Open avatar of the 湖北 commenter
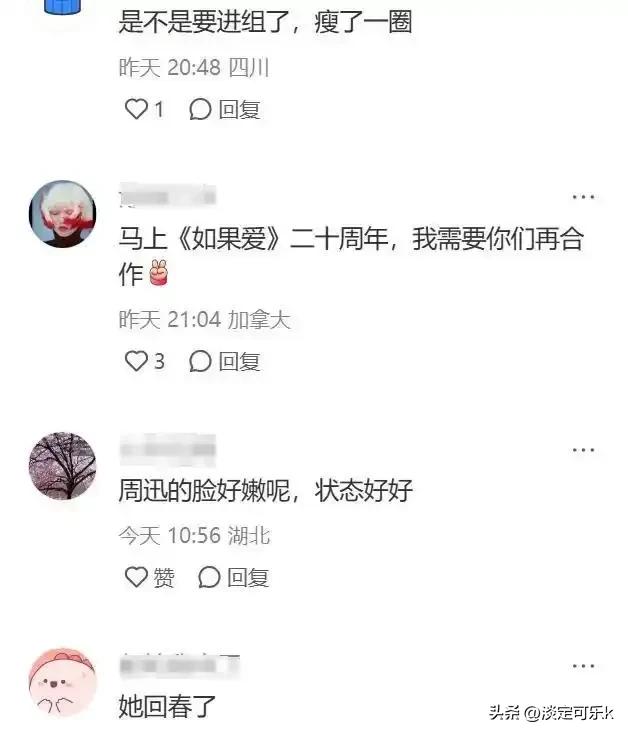Viewport: 628px width, 735px height. pyautogui.click(x=63, y=466)
